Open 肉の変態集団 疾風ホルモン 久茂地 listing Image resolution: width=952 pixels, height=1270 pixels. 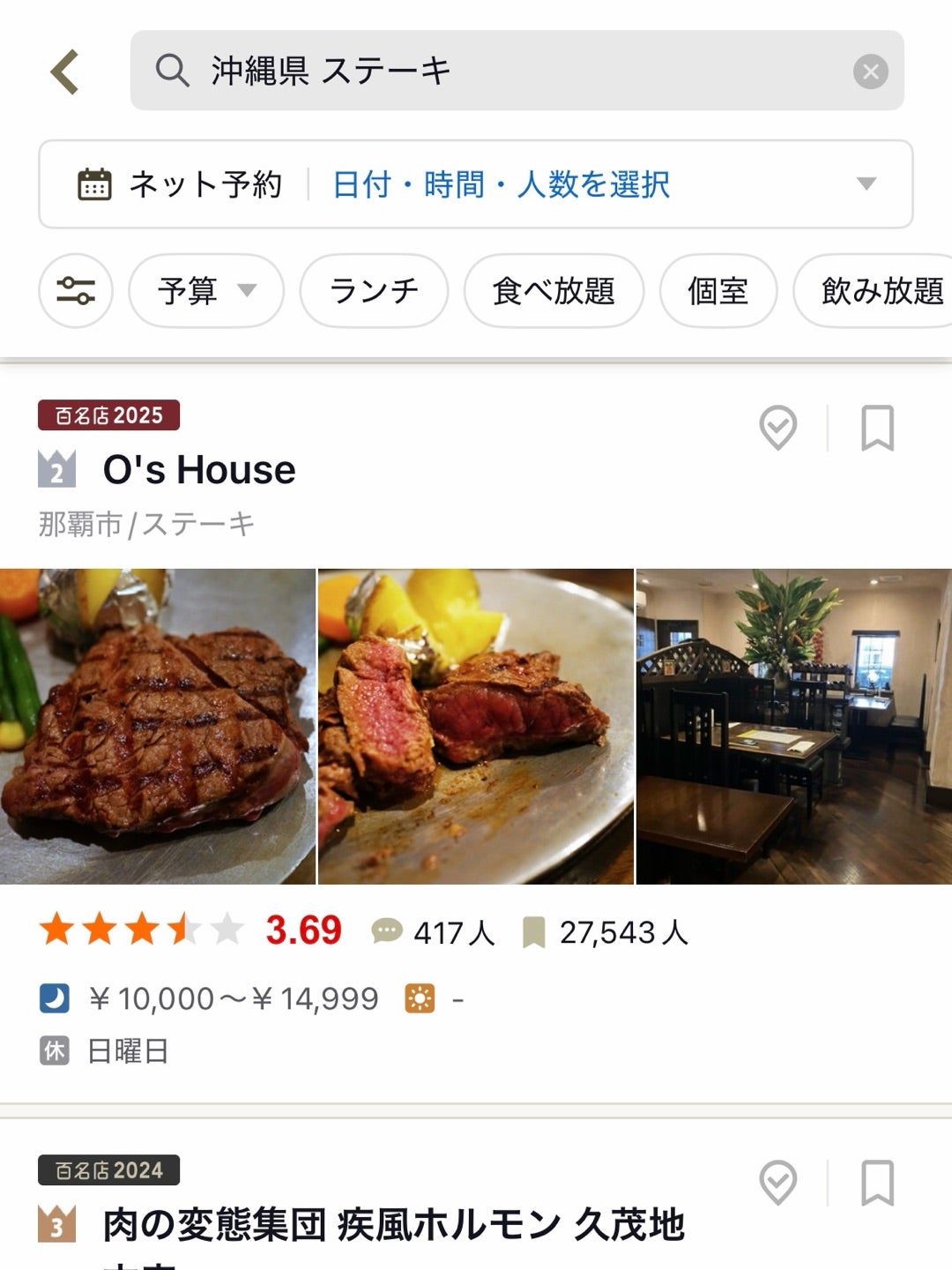point(393,1225)
